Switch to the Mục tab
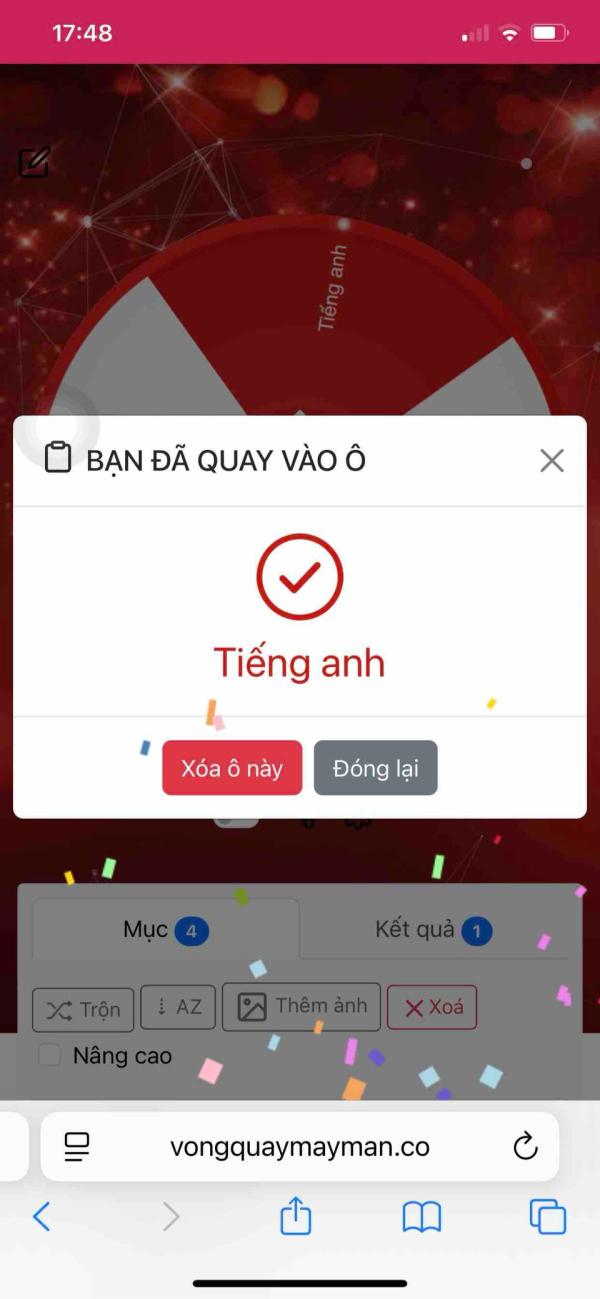 click(165, 930)
